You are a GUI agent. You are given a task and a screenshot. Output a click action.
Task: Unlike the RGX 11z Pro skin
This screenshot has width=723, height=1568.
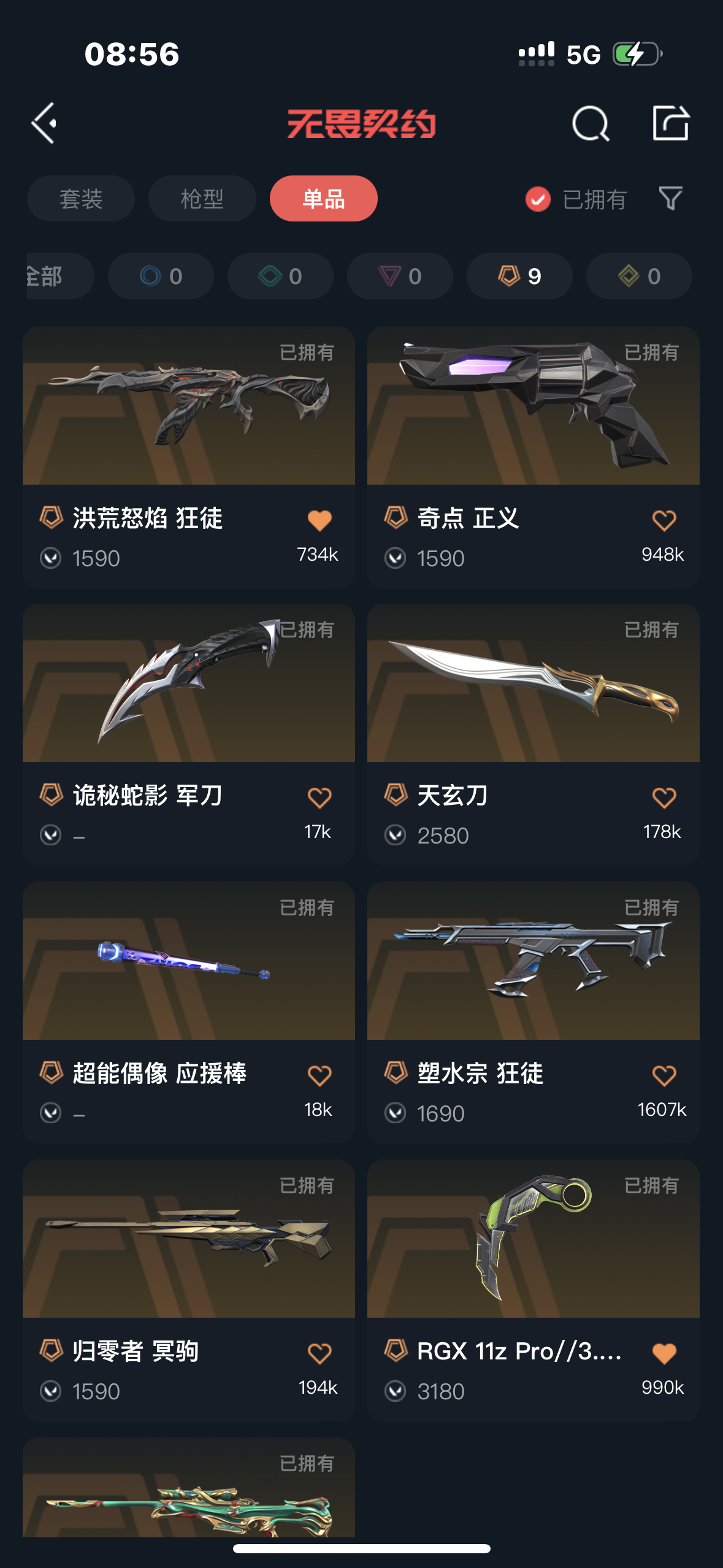point(664,1354)
